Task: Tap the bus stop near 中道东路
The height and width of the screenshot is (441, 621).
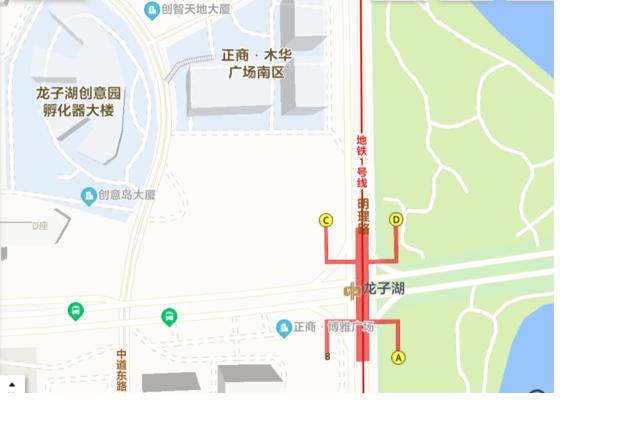Action: (x=169, y=317)
